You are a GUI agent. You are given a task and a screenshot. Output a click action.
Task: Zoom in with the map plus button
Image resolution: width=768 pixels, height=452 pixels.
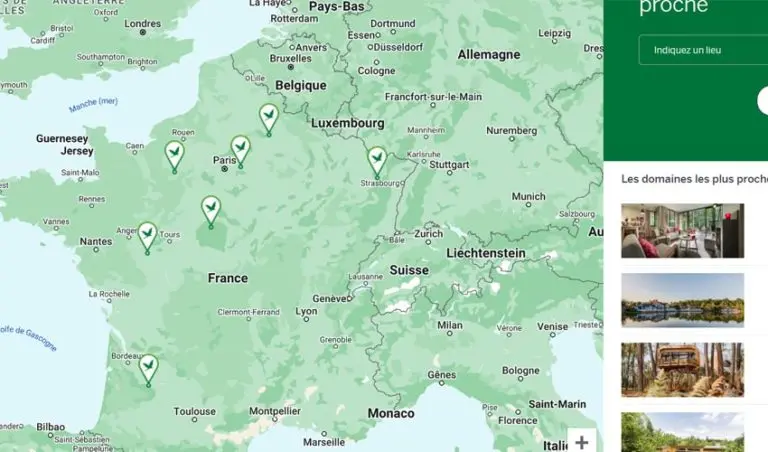582,442
